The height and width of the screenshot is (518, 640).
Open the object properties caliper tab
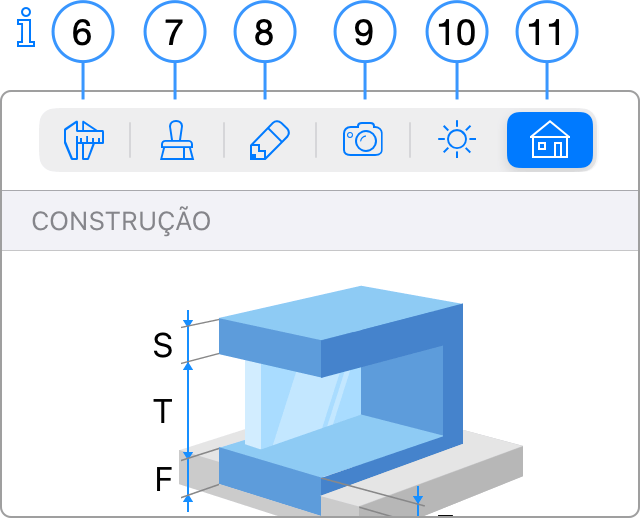[x=84, y=139]
